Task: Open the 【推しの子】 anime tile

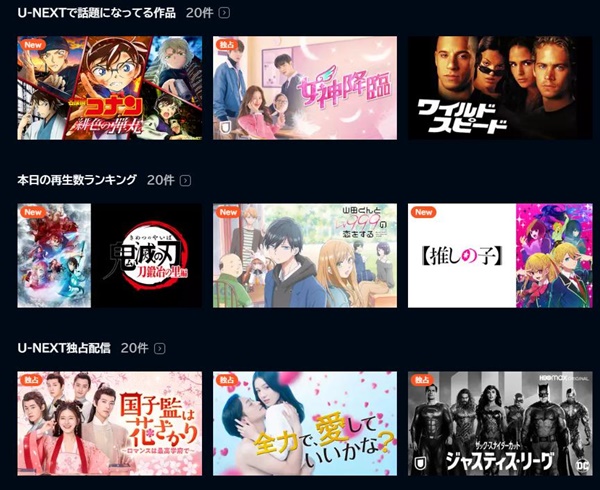Action: 500,255
